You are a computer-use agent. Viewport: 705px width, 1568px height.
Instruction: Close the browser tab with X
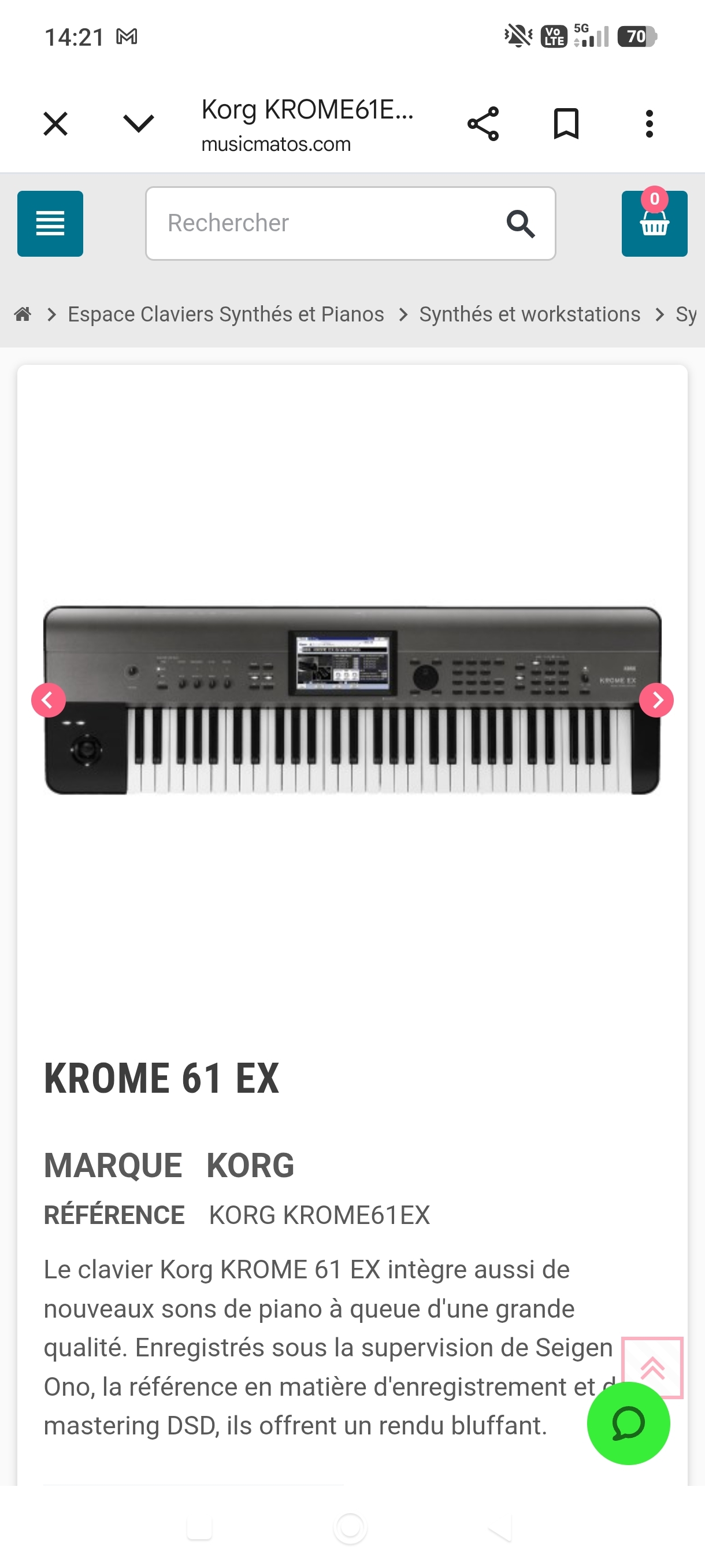click(x=55, y=124)
